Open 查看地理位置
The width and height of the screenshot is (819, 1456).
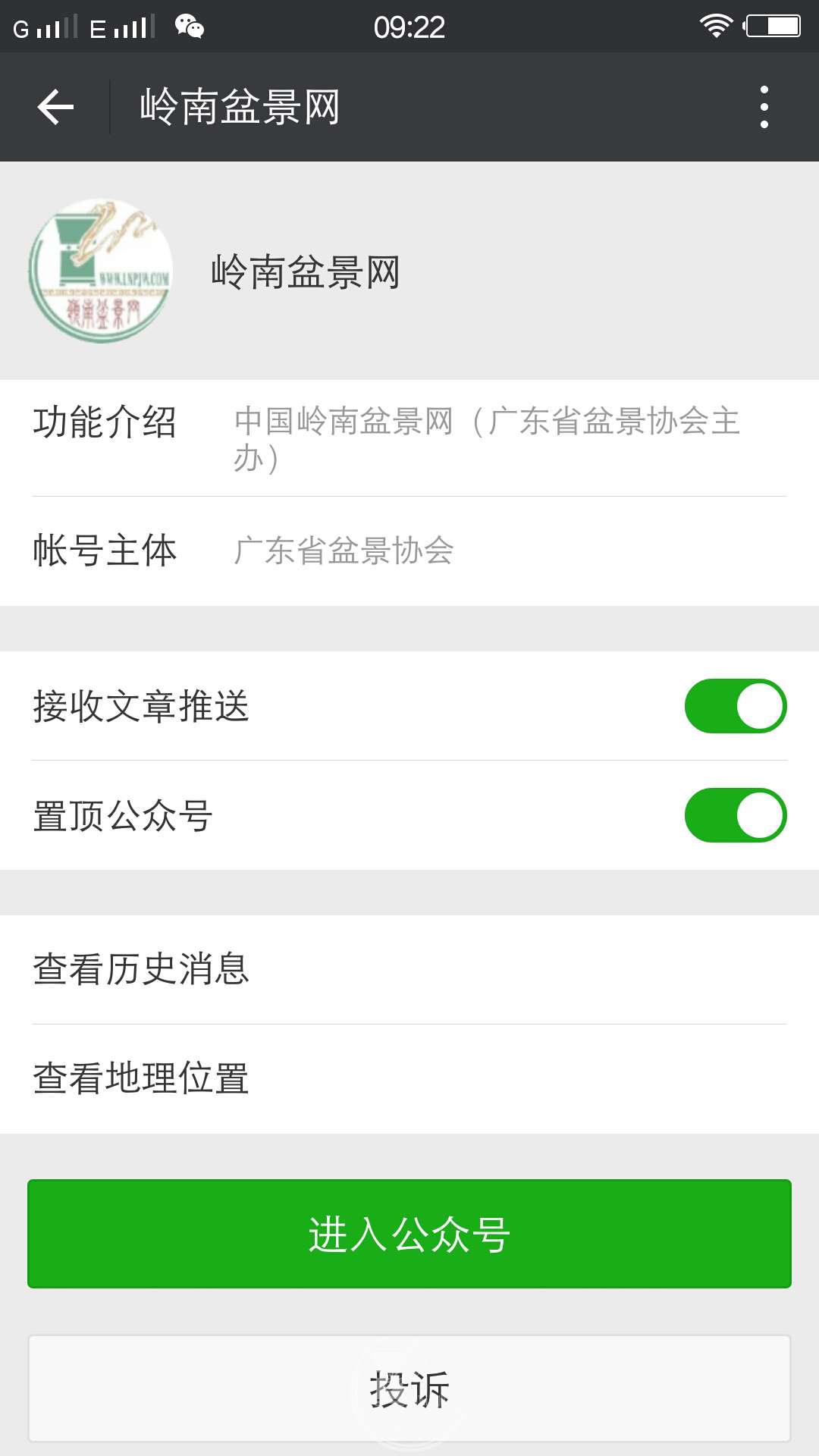click(x=409, y=1078)
